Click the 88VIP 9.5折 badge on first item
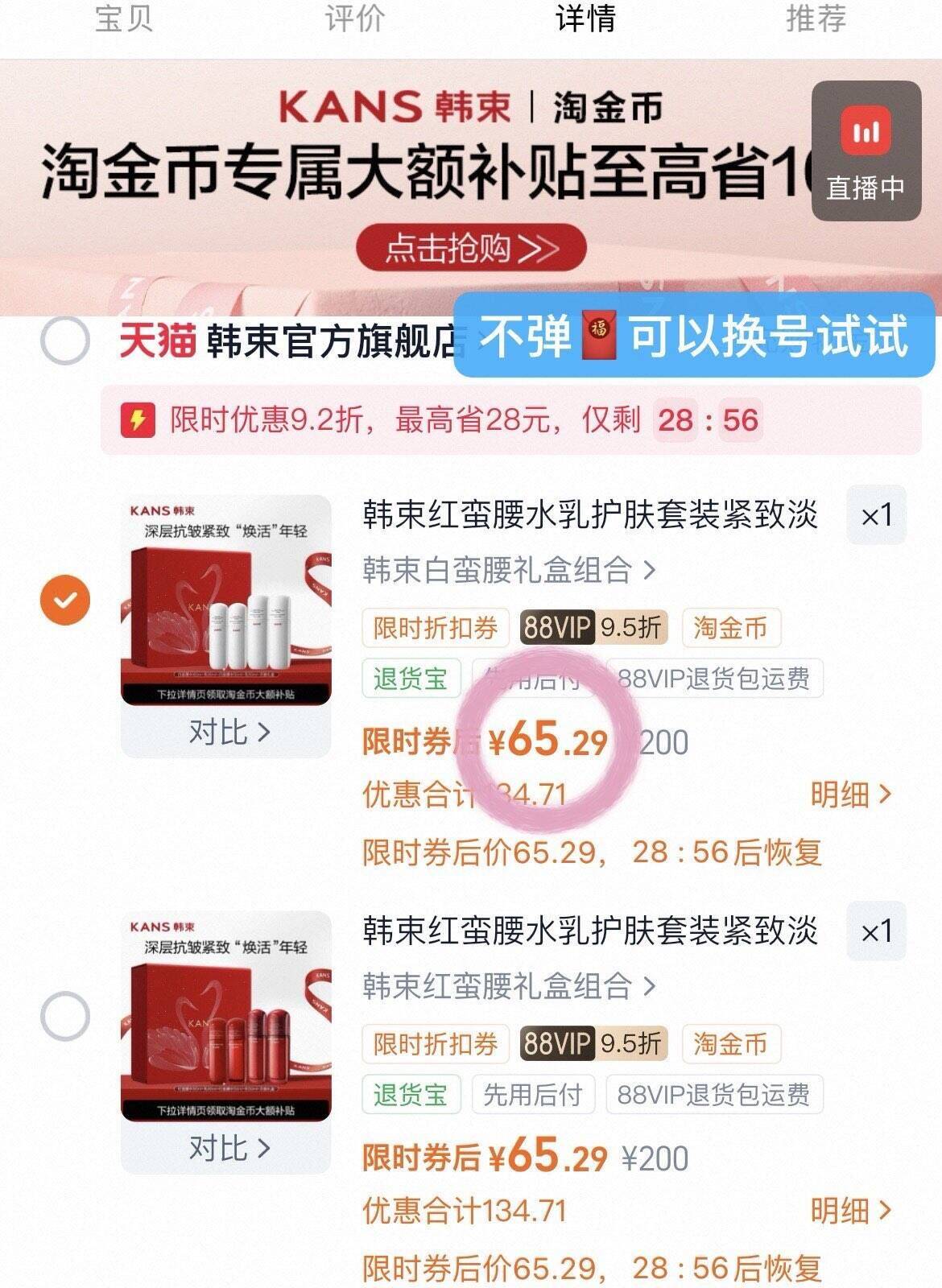 pyautogui.click(x=592, y=629)
